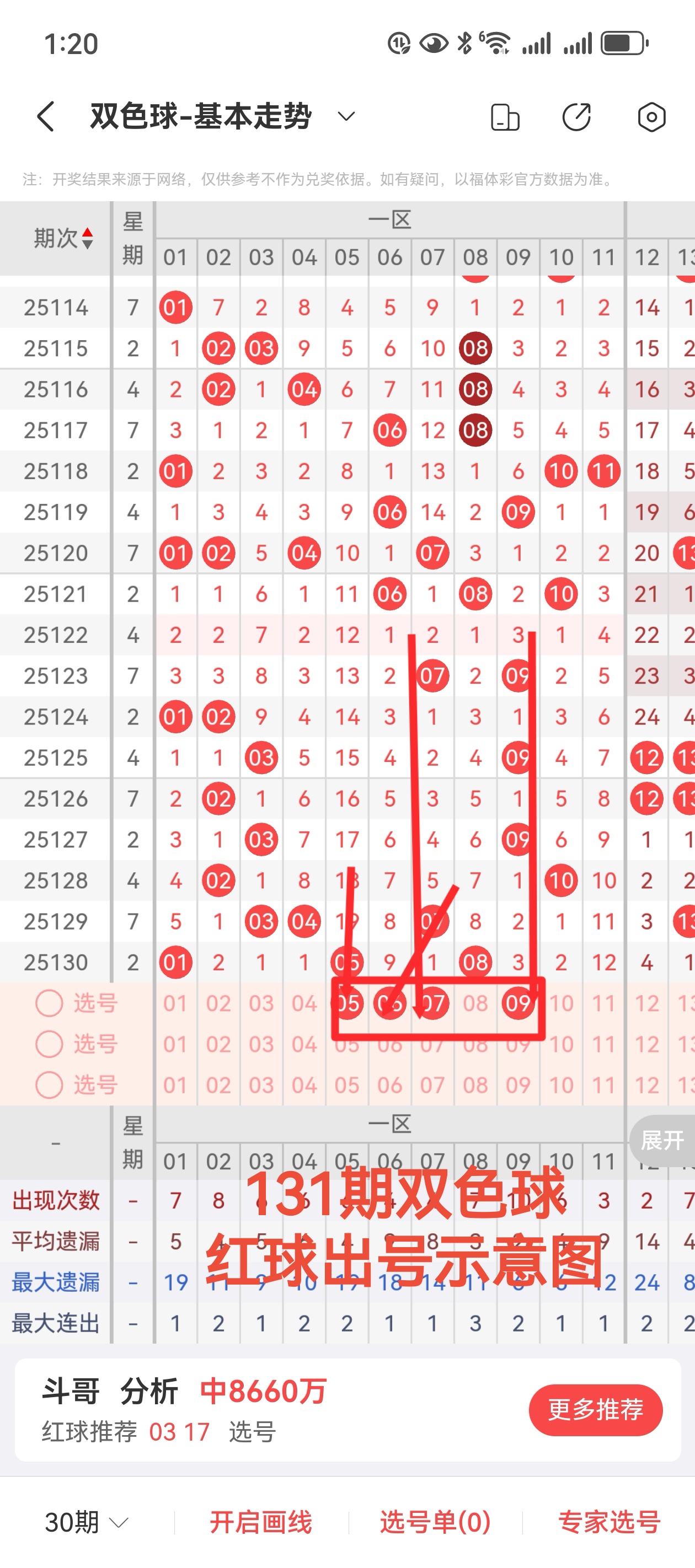695x1568 pixels.
Task: Open 选号单(0) number list
Action: click(435, 1522)
